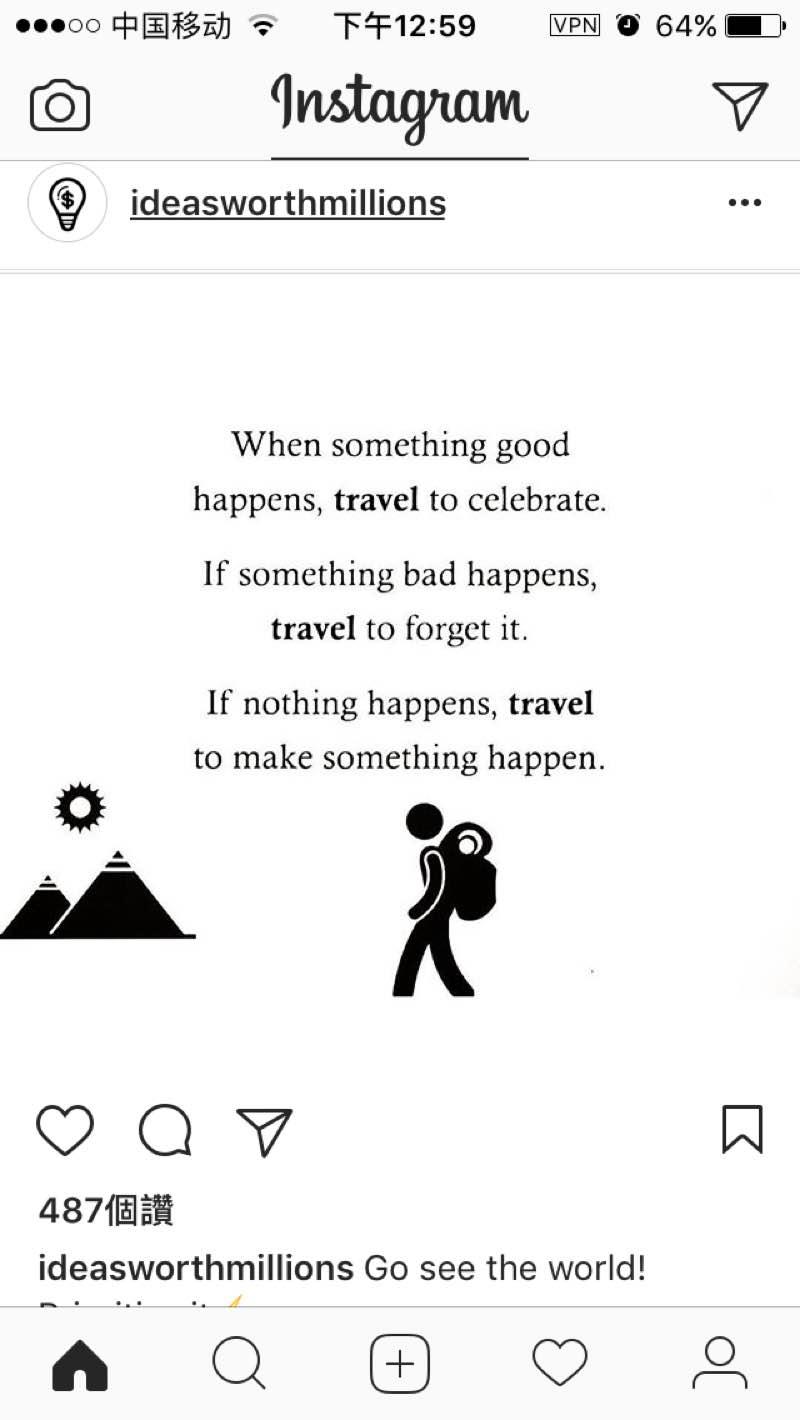Open ideasworthmillions profile avatar
This screenshot has height=1420, width=800.
67,203
